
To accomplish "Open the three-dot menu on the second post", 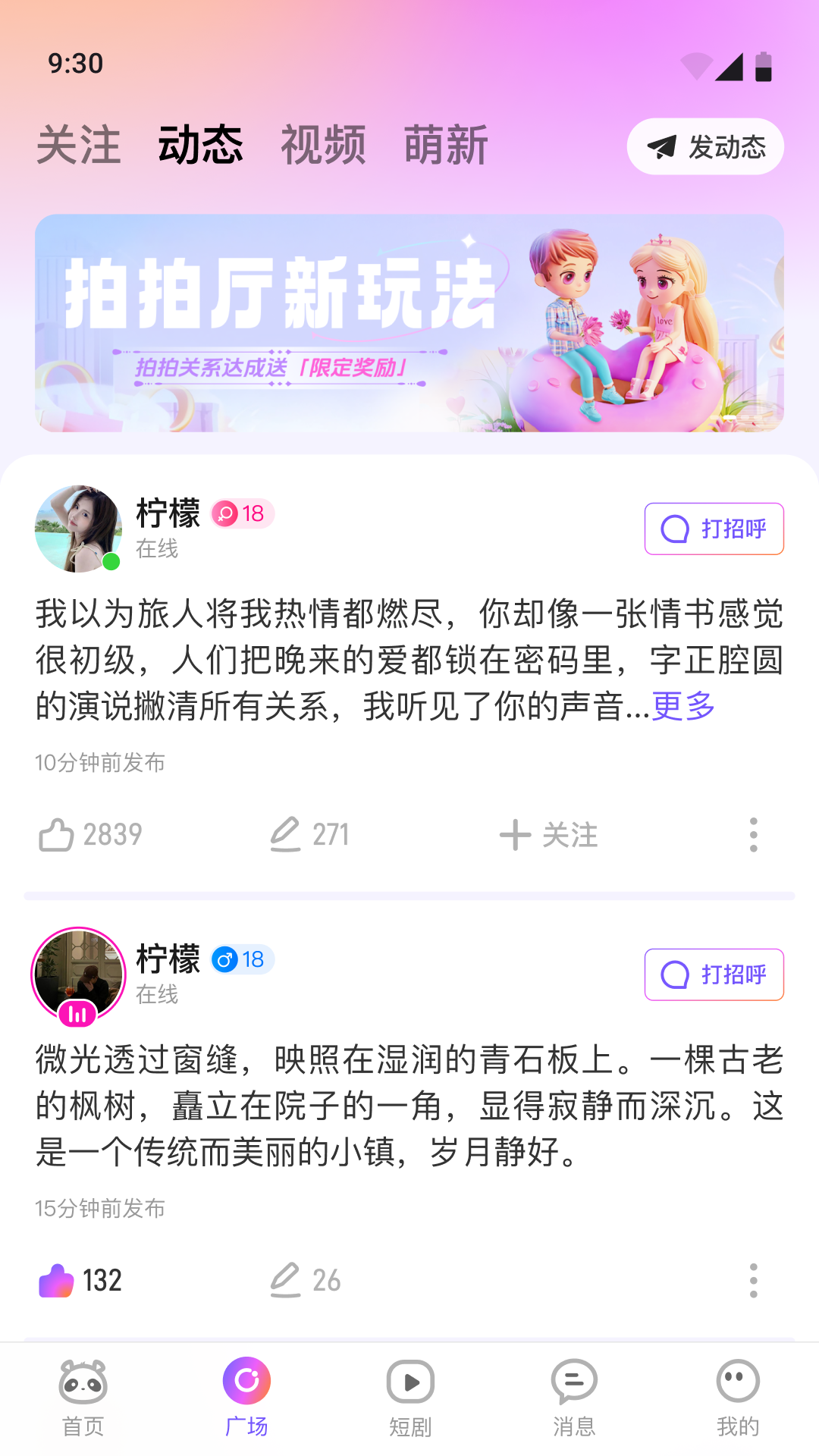I will [752, 1280].
